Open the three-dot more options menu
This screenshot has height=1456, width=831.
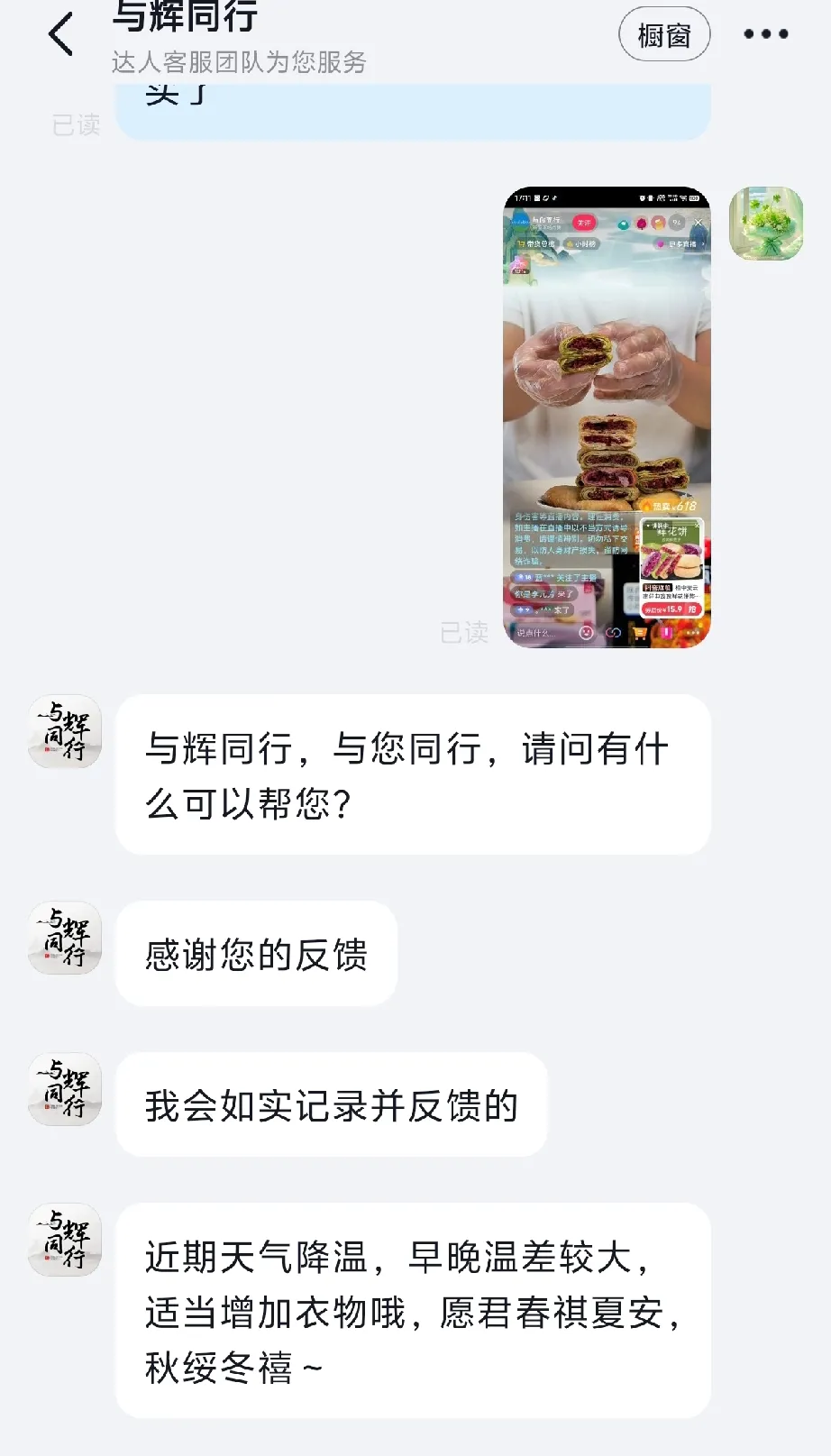[765, 34]
